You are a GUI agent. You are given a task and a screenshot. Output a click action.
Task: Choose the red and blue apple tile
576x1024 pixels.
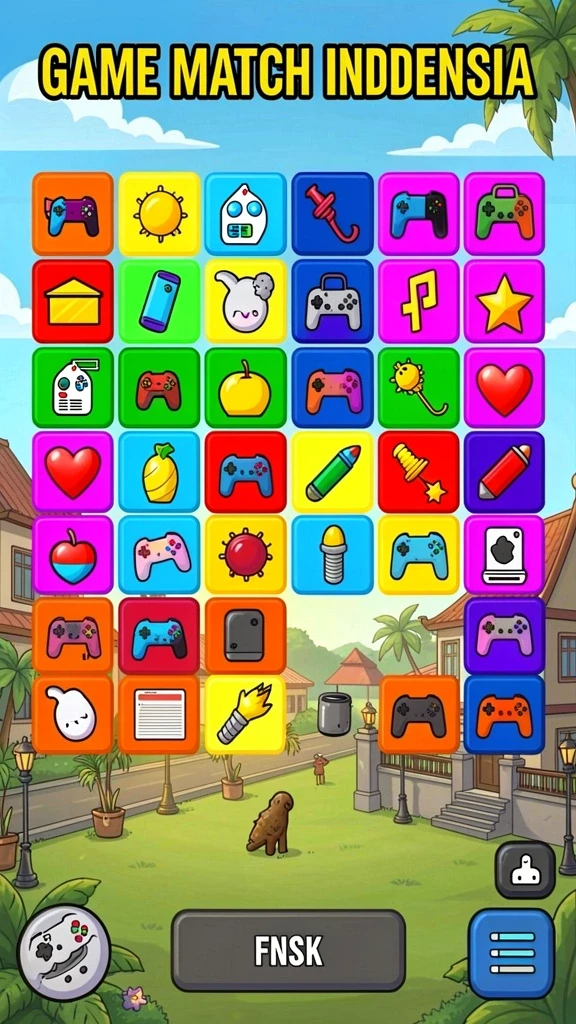(73, 555)
